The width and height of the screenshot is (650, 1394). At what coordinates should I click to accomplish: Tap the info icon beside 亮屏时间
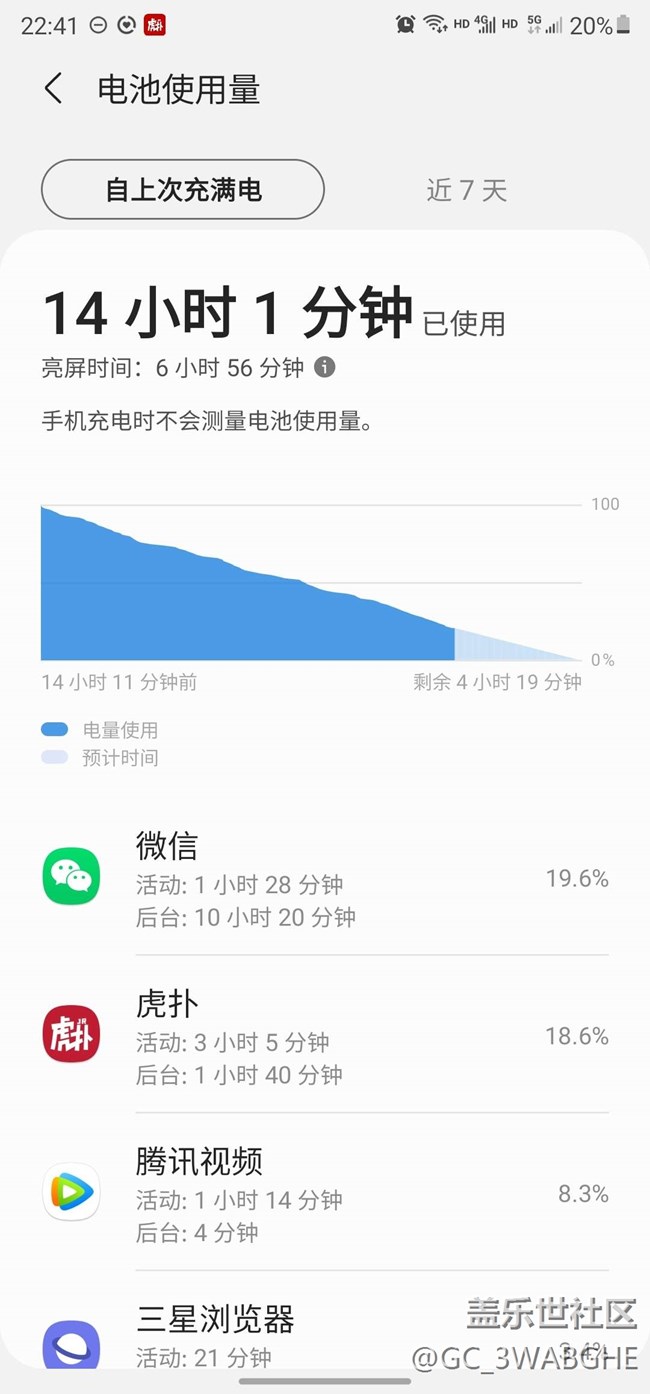click(x=324, y=367)
